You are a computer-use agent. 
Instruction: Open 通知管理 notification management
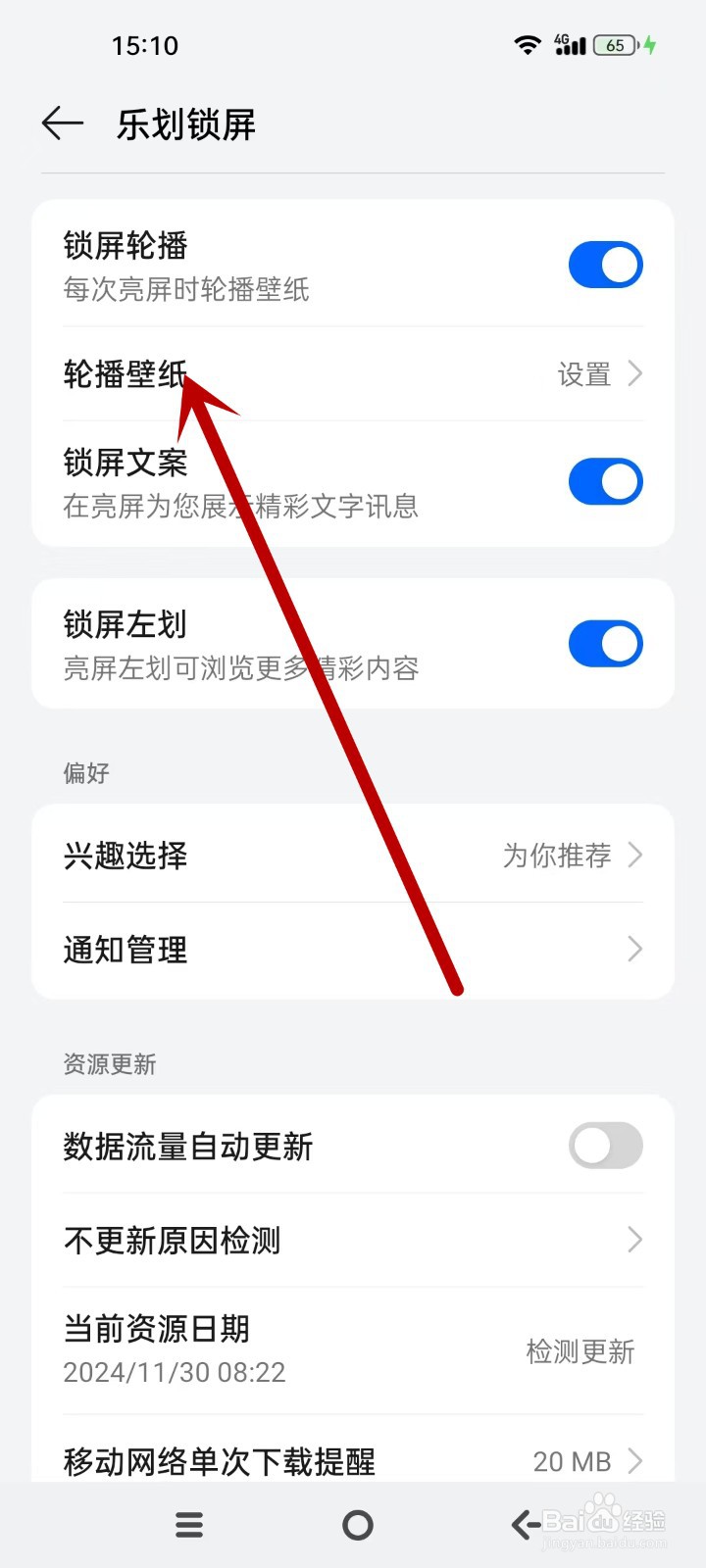[353, 949]
